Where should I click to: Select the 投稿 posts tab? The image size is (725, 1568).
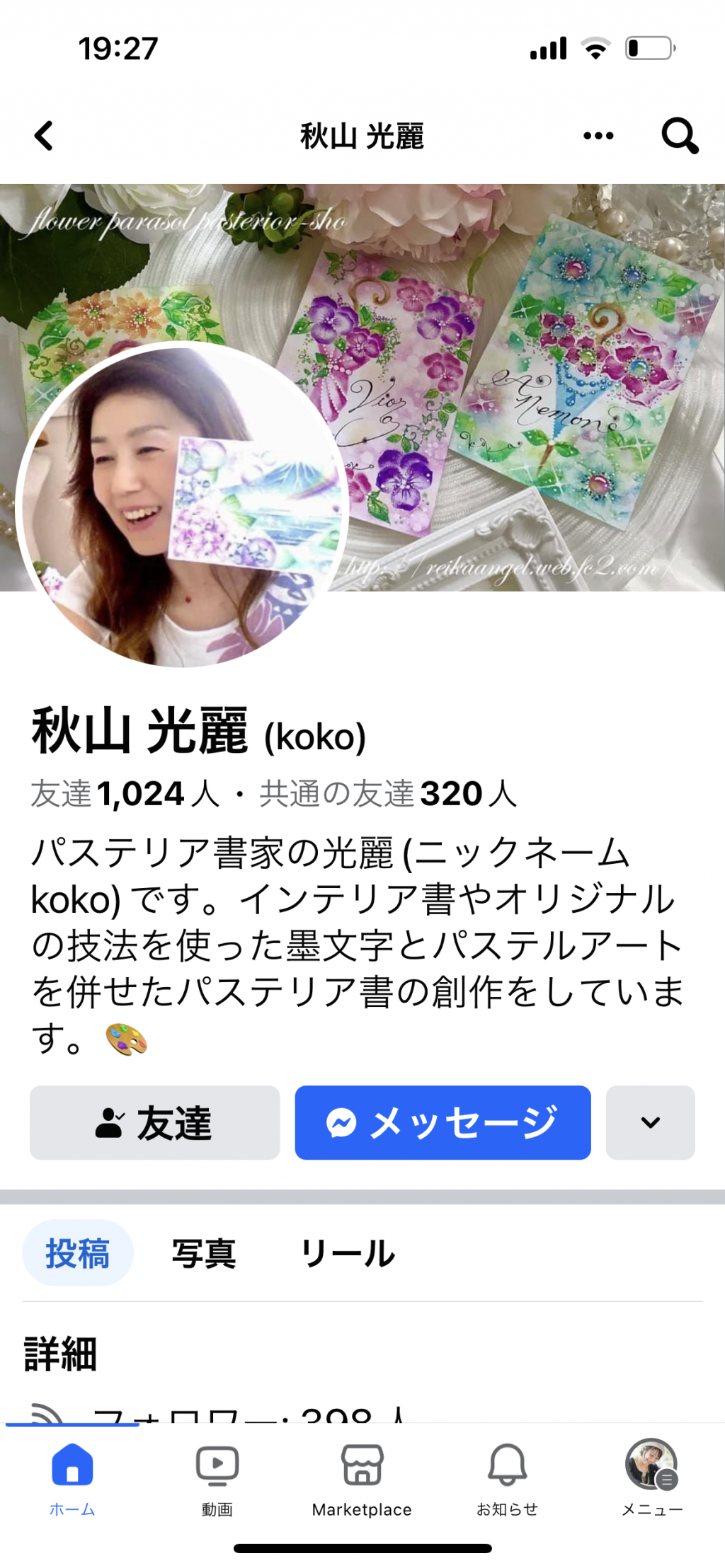(78, 1253)
